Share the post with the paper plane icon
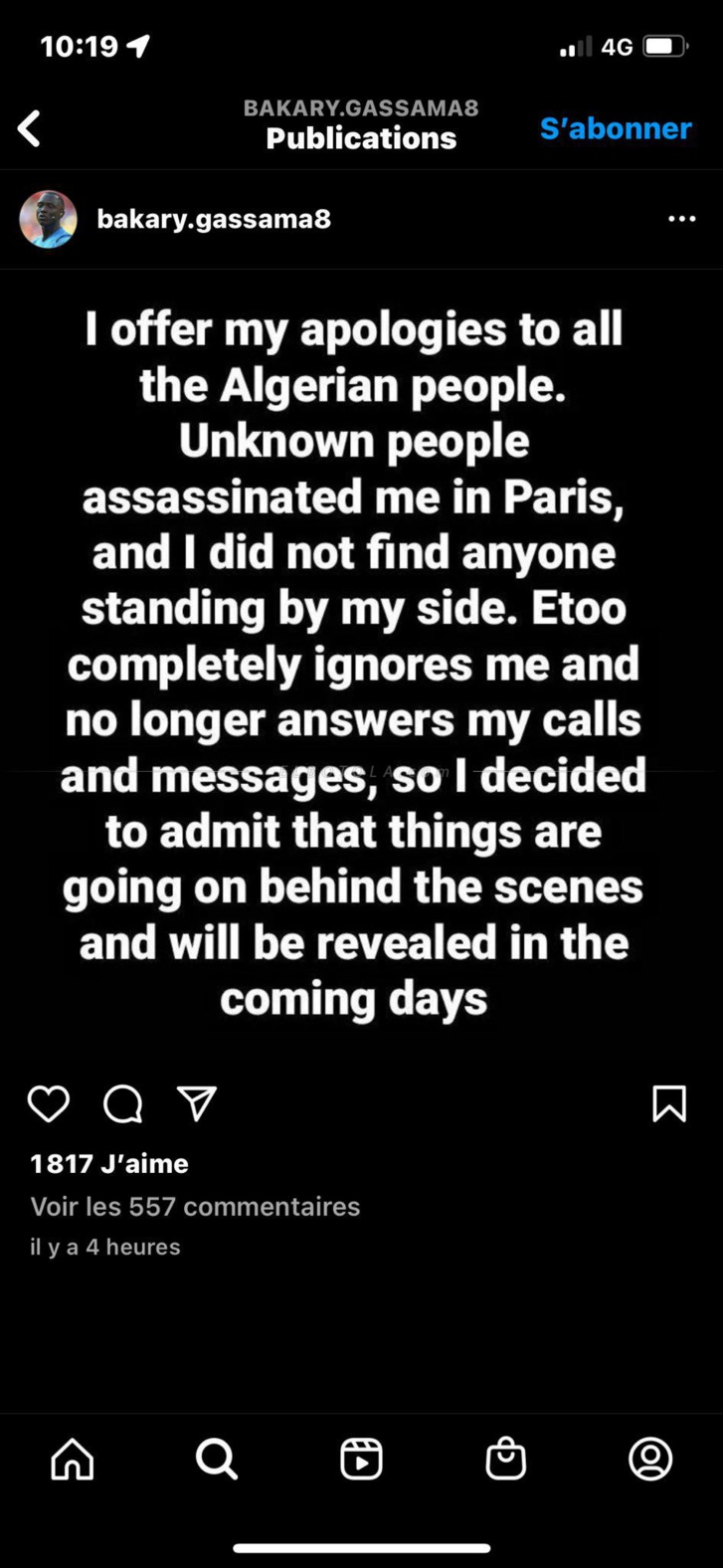The height and width of the screenshot is (1568, 723). click(197, 1102)
